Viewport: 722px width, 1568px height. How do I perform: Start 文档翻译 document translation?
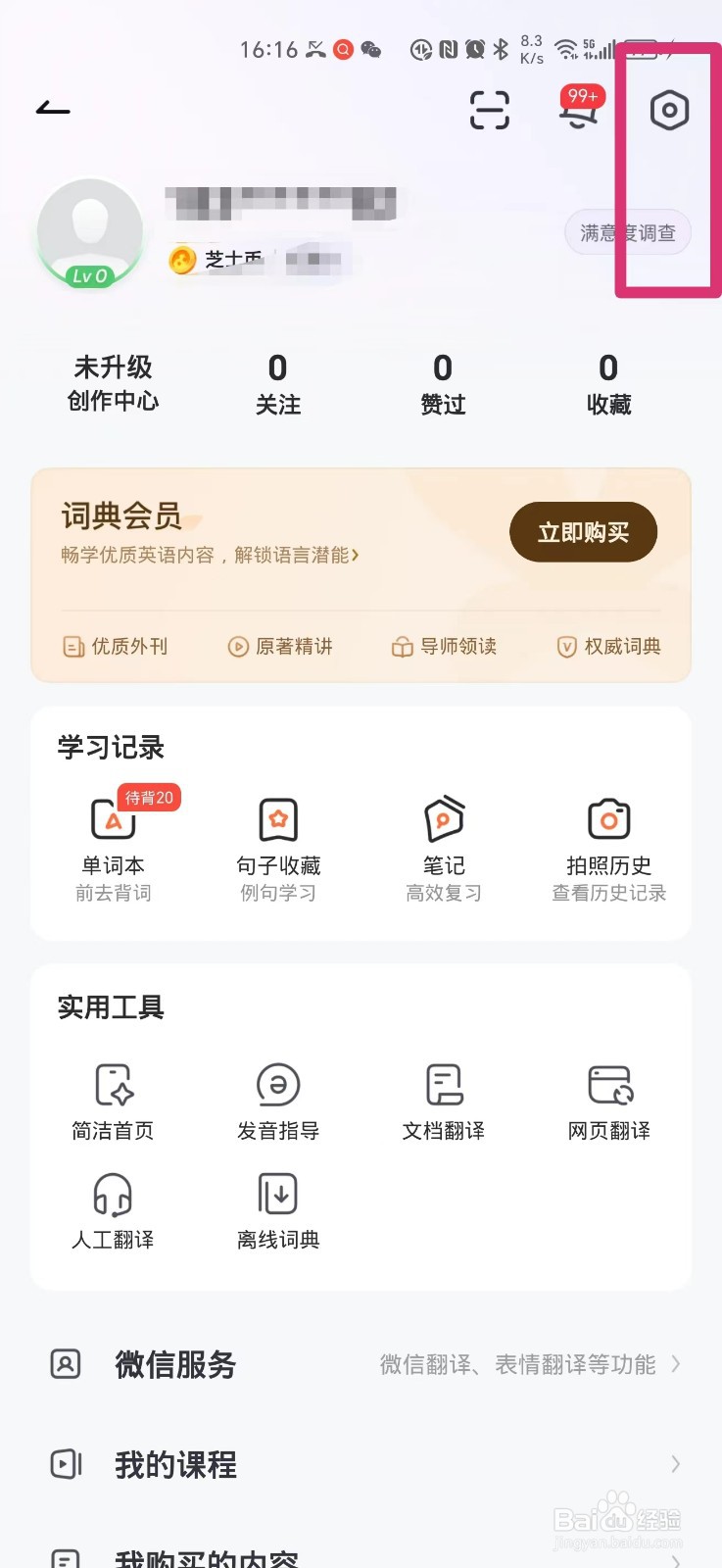click(x=443, y=1098)
